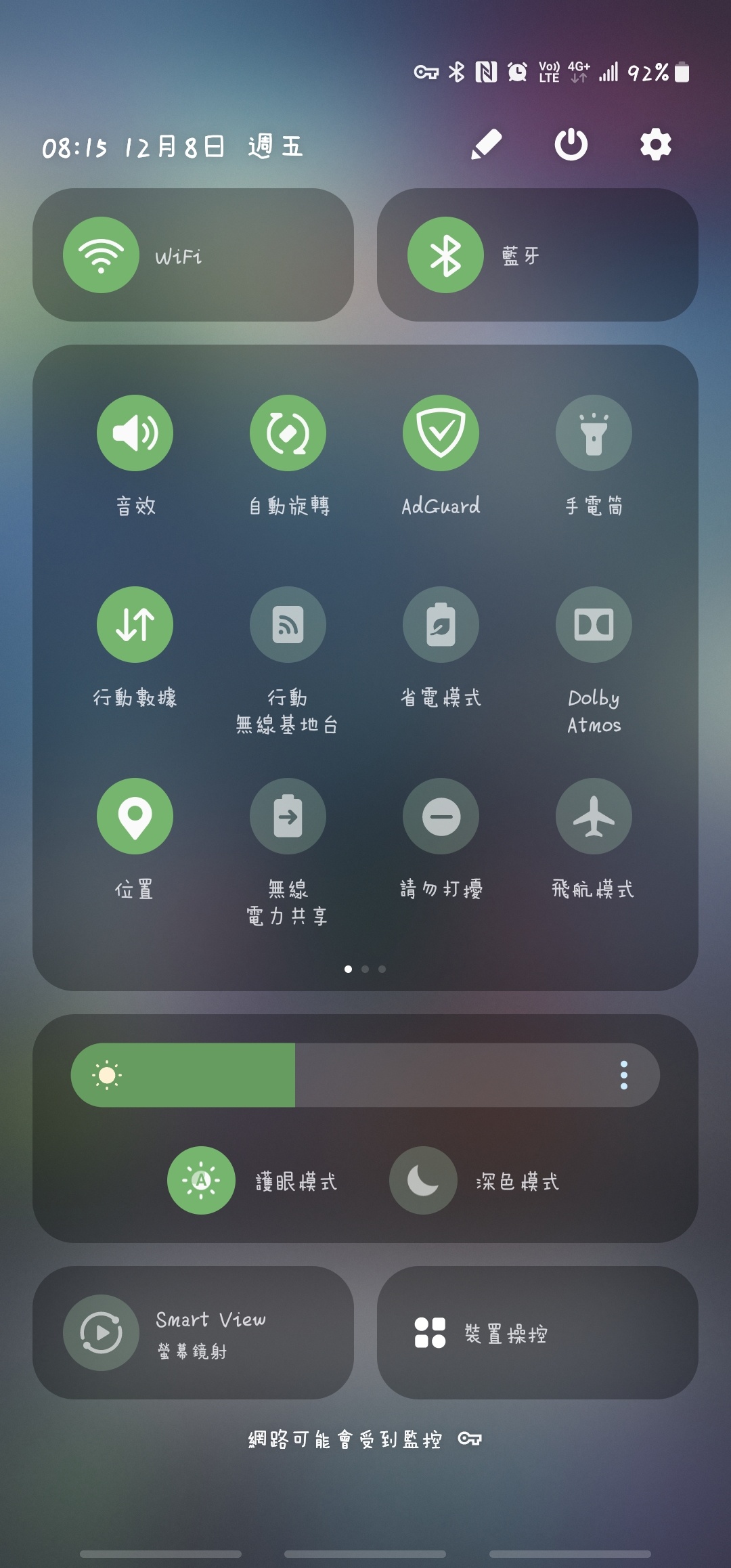
Task: Enable wireless power sharing (無線電力共享)
Action: point(288,816)
